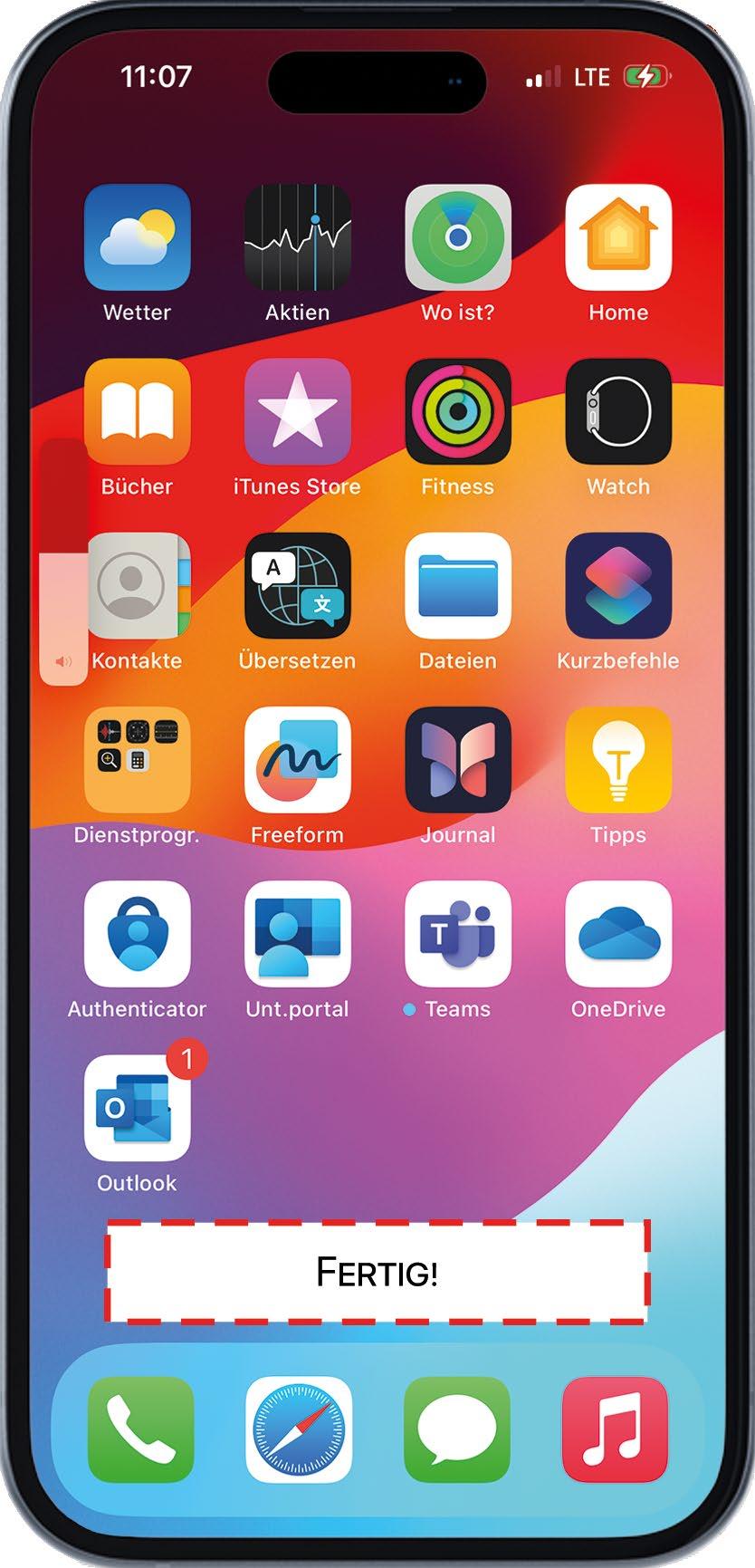Image resolution: width=755 pixels, height=1568 pixels.
Task: Open the Home app
Action: [618, 237]
